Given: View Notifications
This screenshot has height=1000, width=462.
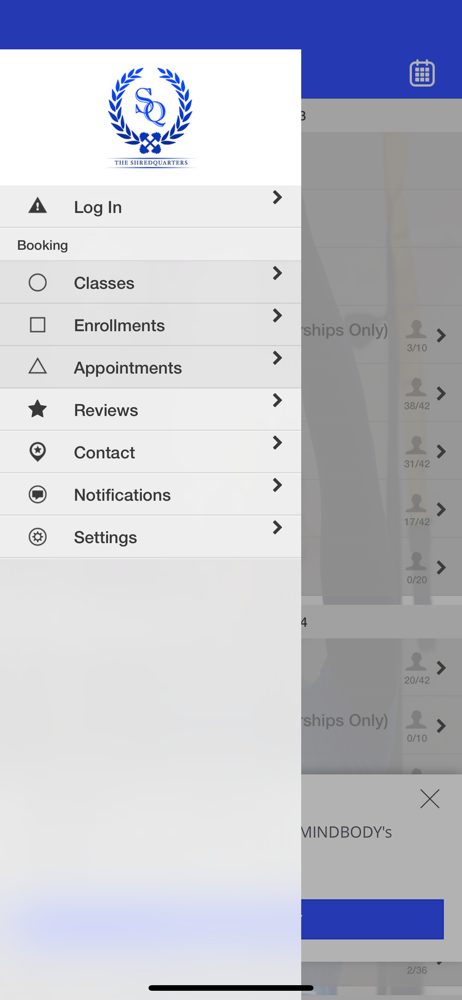Looking at the screenshot, I should (151, 494).
